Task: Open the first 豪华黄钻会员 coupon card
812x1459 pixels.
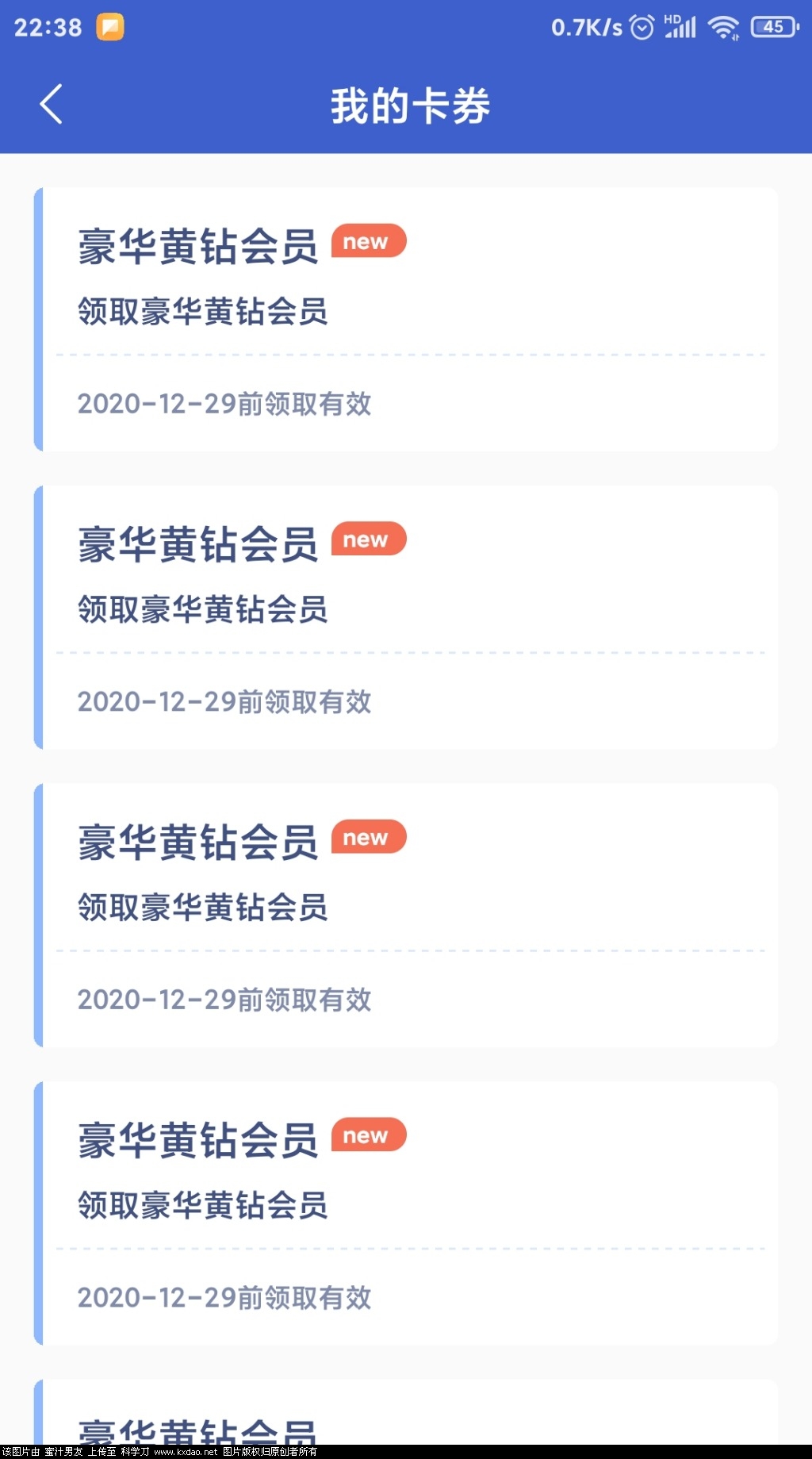Action: click(x=406, y=317)
